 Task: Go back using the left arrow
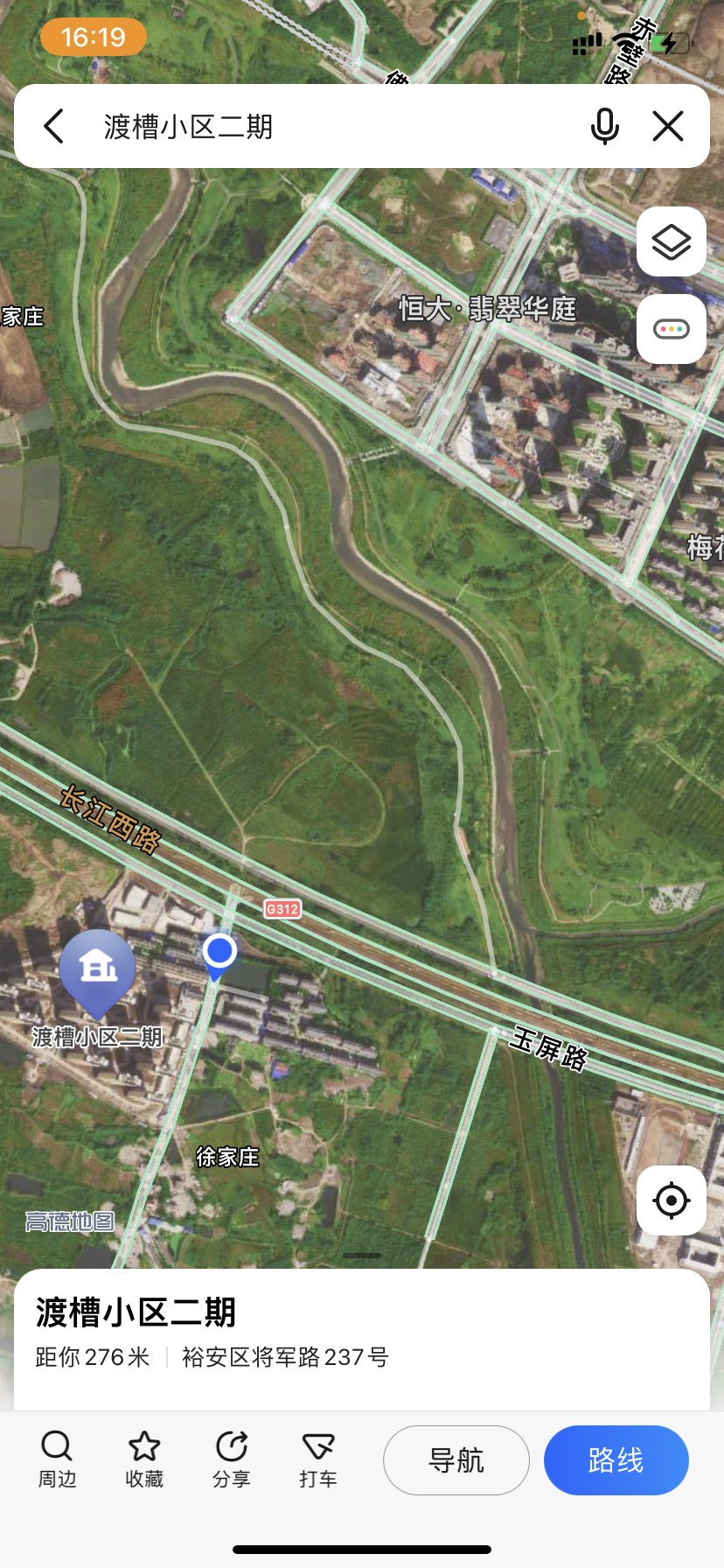pos(54,127)
